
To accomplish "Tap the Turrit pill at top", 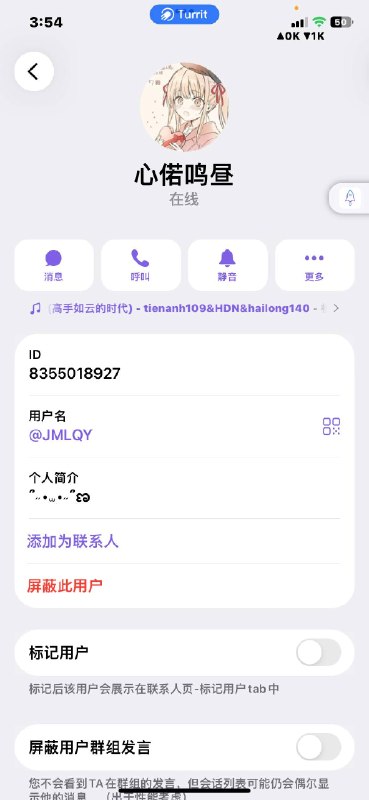I will (x=184, y=14).
